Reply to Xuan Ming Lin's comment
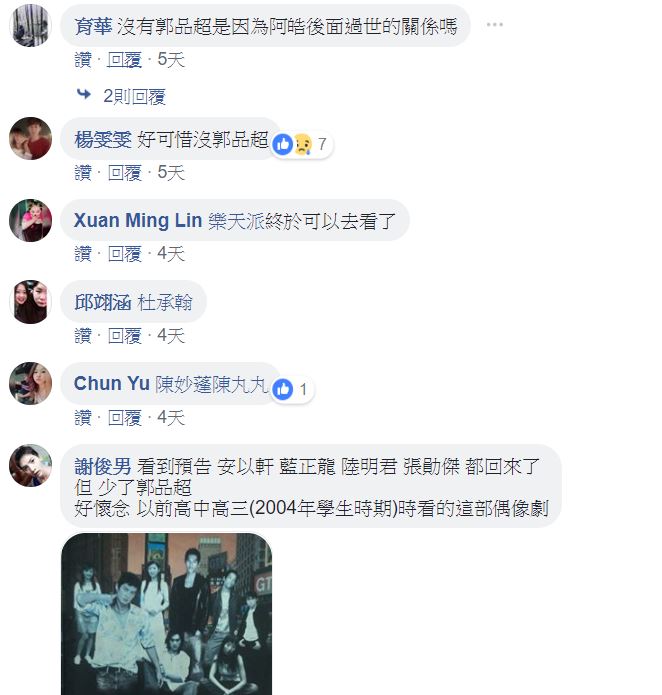Image resolution: width=662 pixels, height=695 pixels. click(x=124, y=254)
